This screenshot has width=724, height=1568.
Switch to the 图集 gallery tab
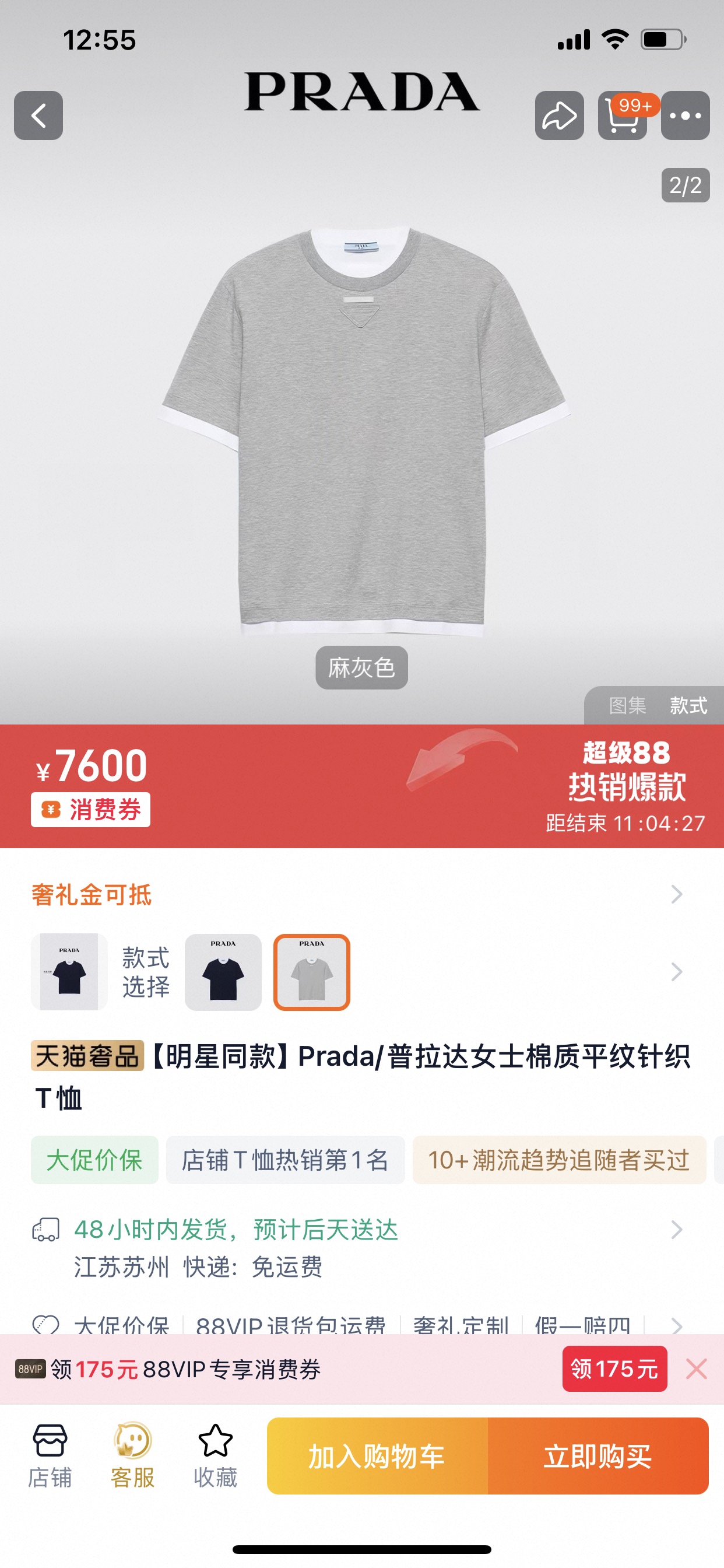point(627,705)
